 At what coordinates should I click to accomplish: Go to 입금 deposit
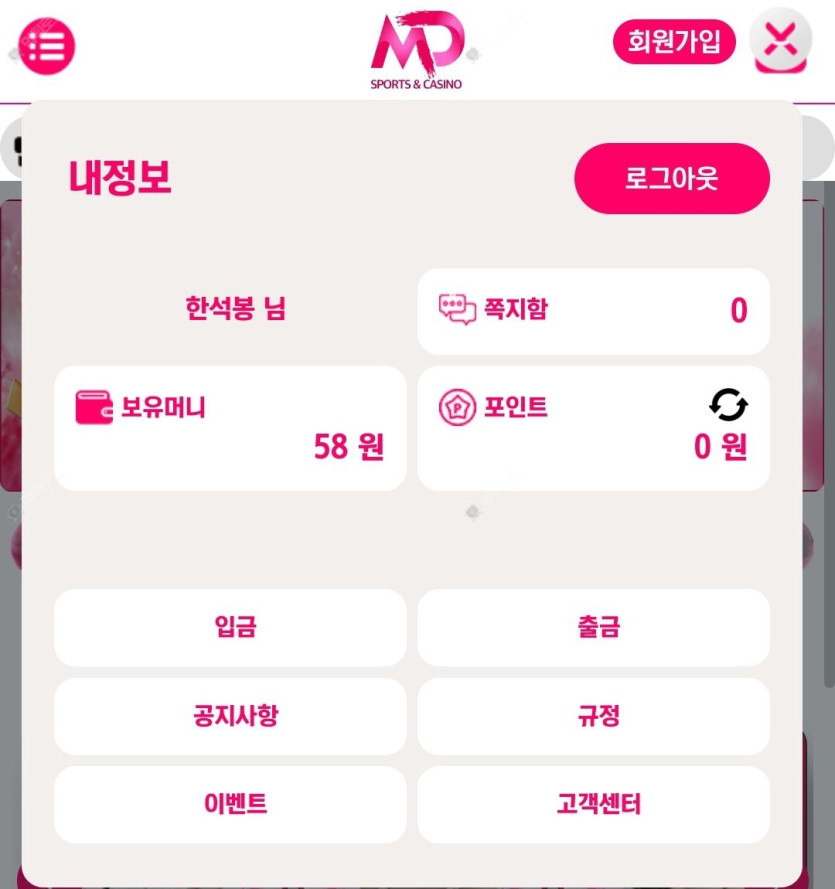[x=230, y=628]
